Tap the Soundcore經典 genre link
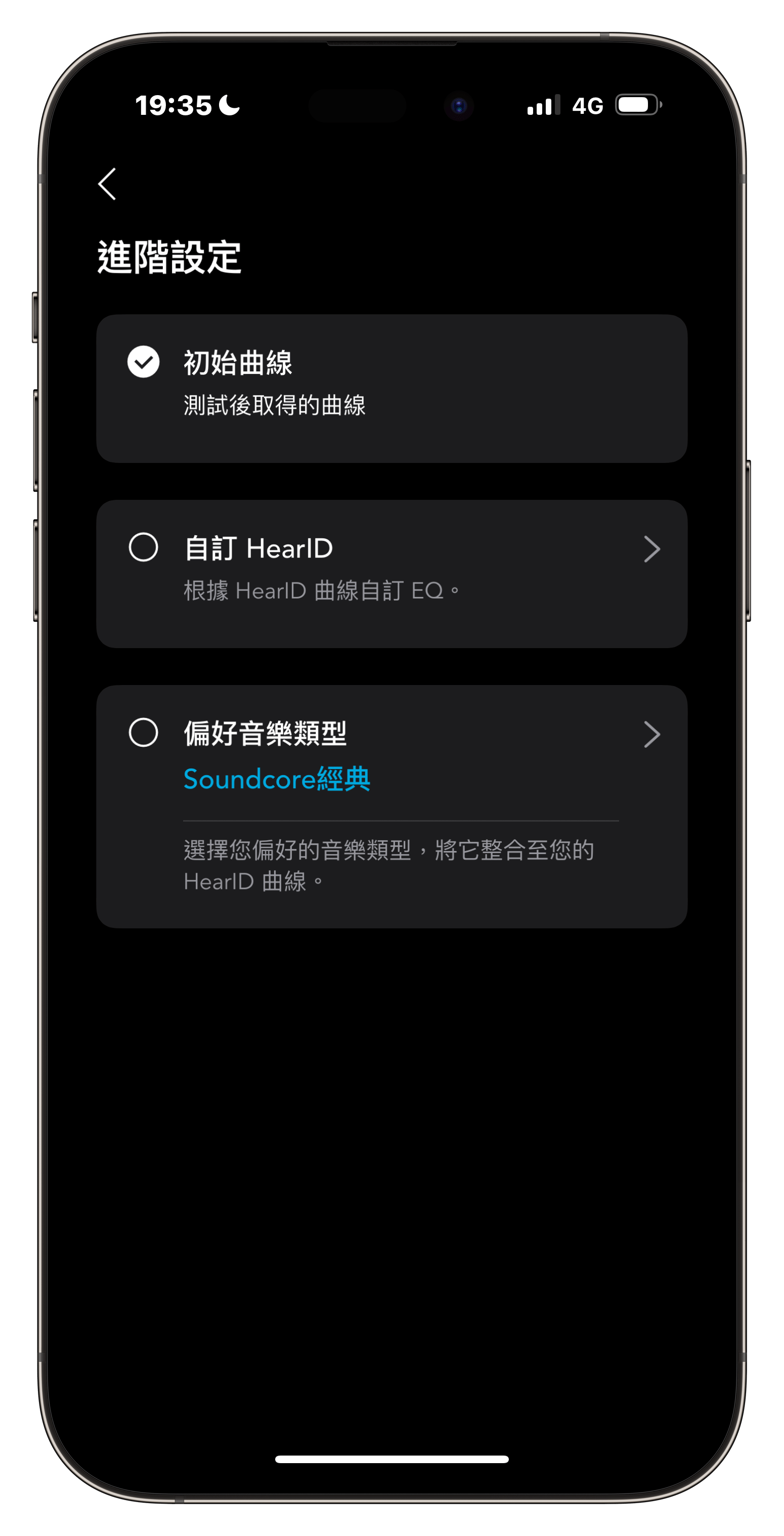The image size is (784, 1536). pos(277,779)
